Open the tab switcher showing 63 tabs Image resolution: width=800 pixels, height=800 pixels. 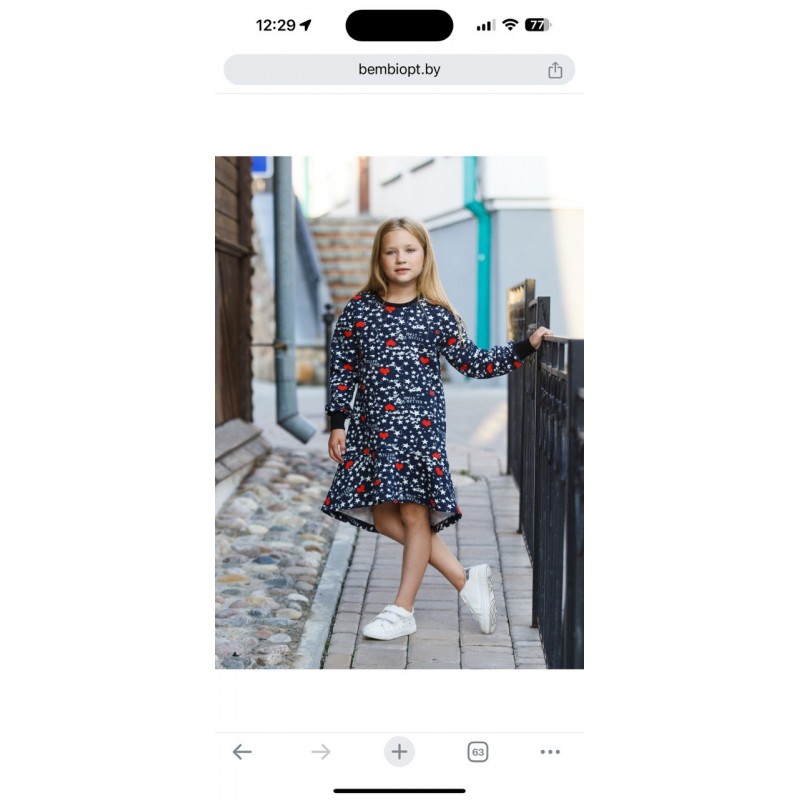coord(478,752)
